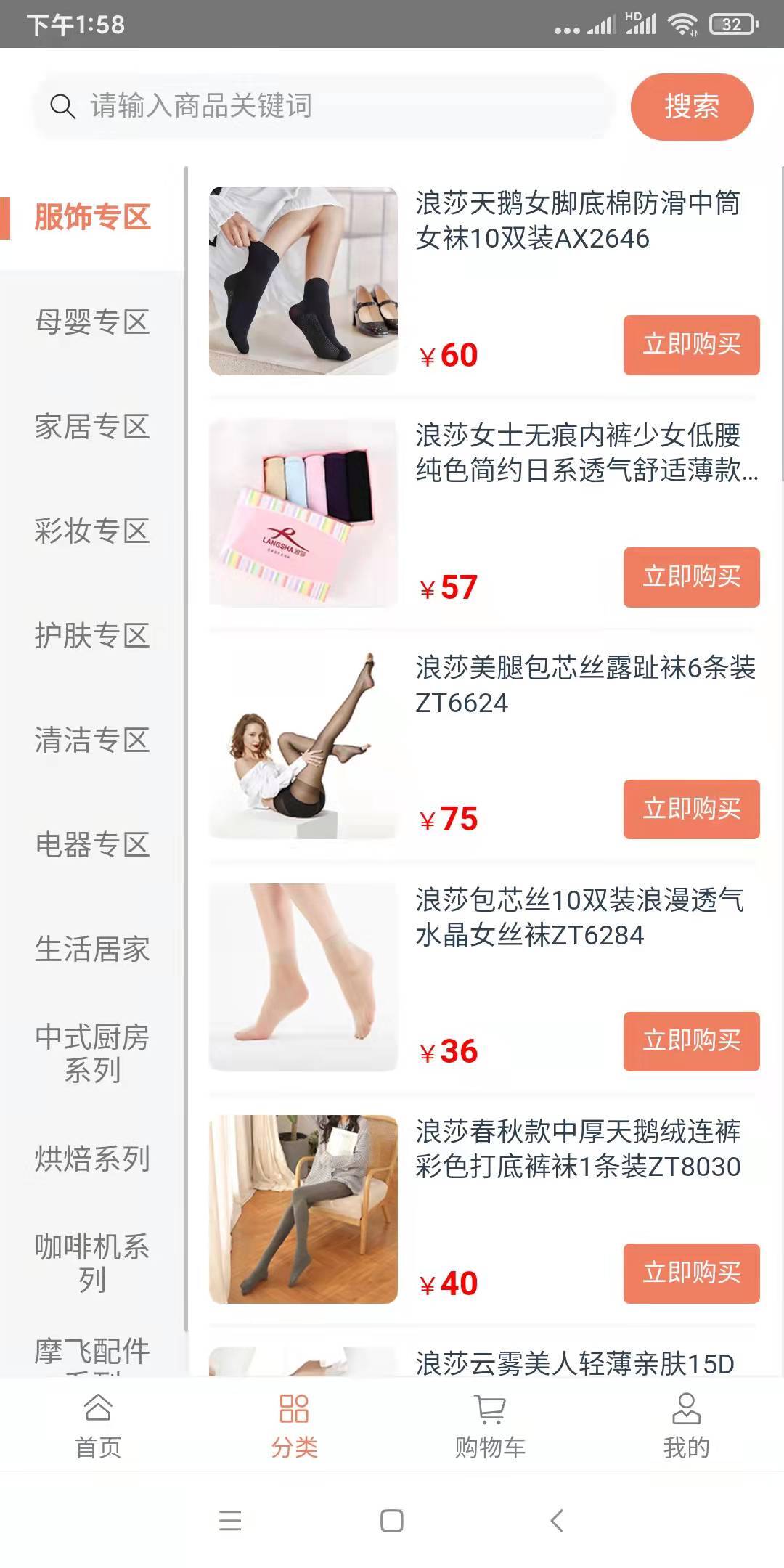Click the orange 搜索 search button

690,106
